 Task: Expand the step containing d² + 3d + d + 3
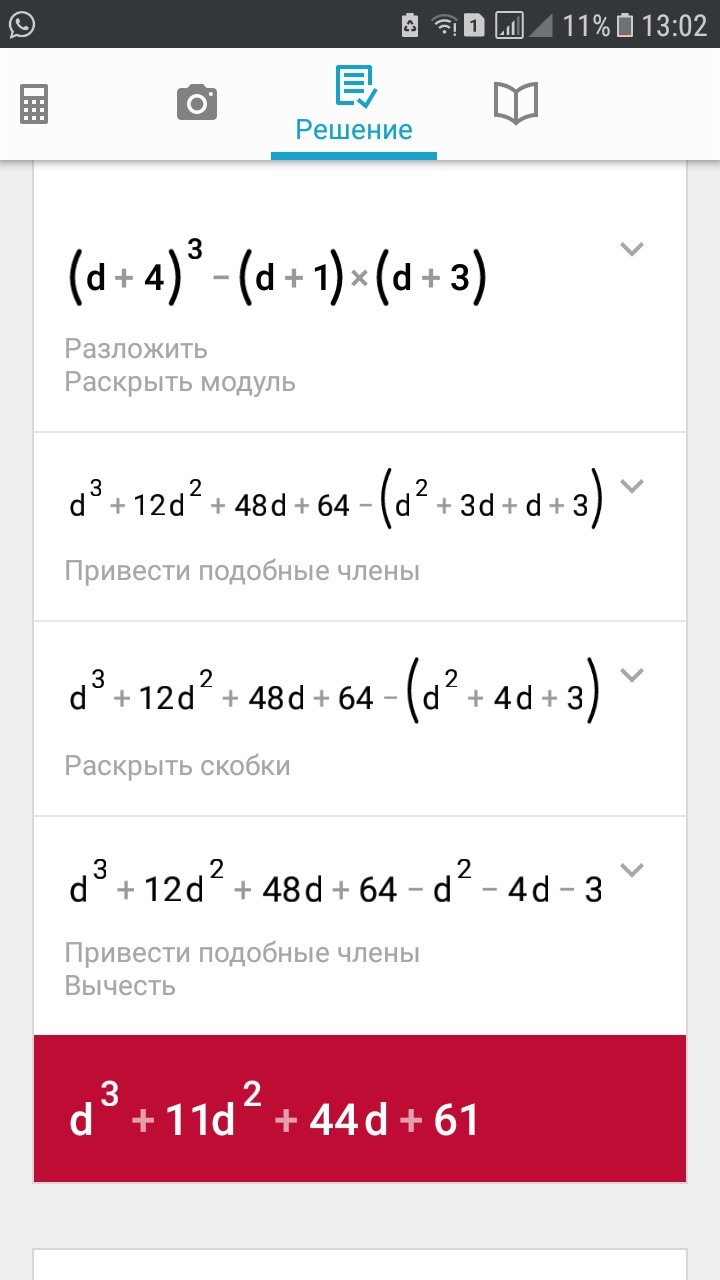pos(631,487)
